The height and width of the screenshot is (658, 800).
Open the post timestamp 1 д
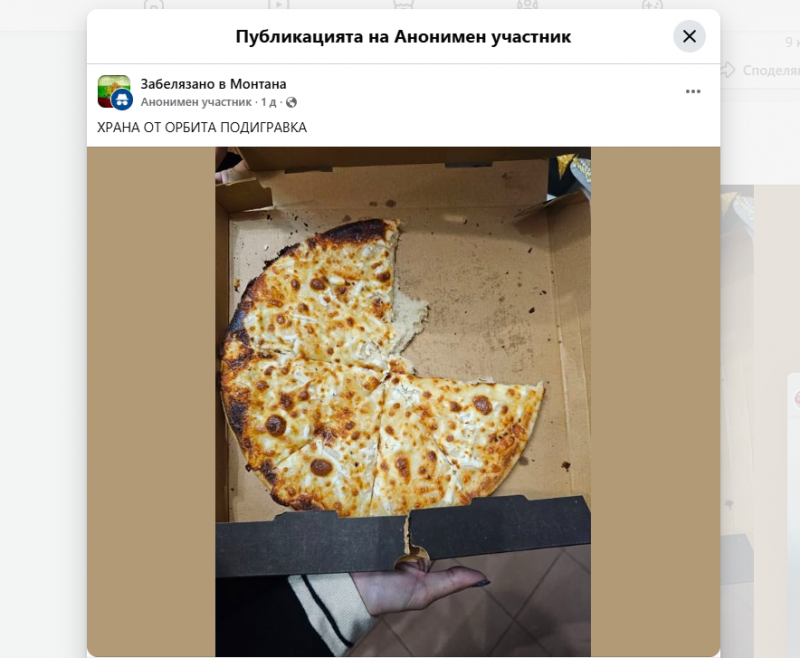pyautogui.click(x=268, y=102)
